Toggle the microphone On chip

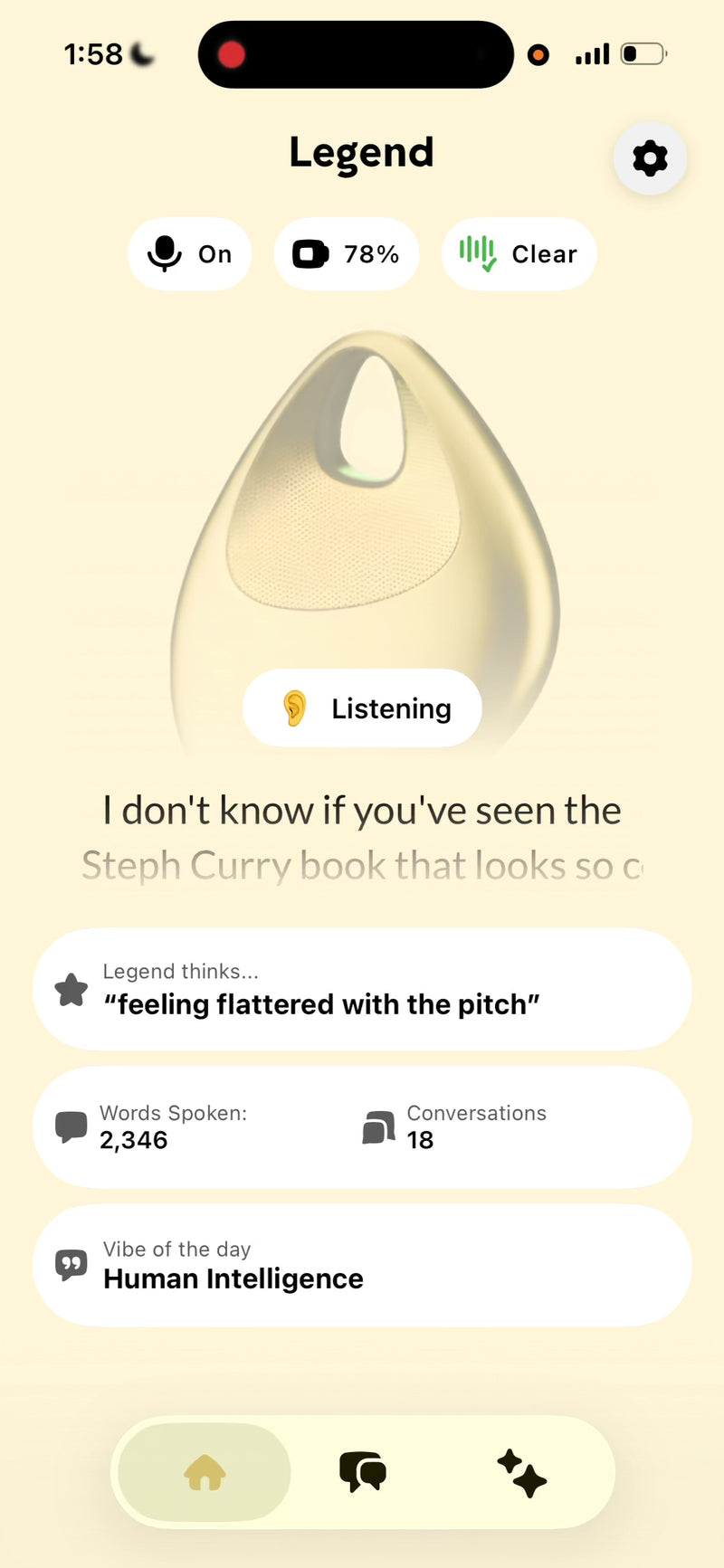click(x=189, y=254)
